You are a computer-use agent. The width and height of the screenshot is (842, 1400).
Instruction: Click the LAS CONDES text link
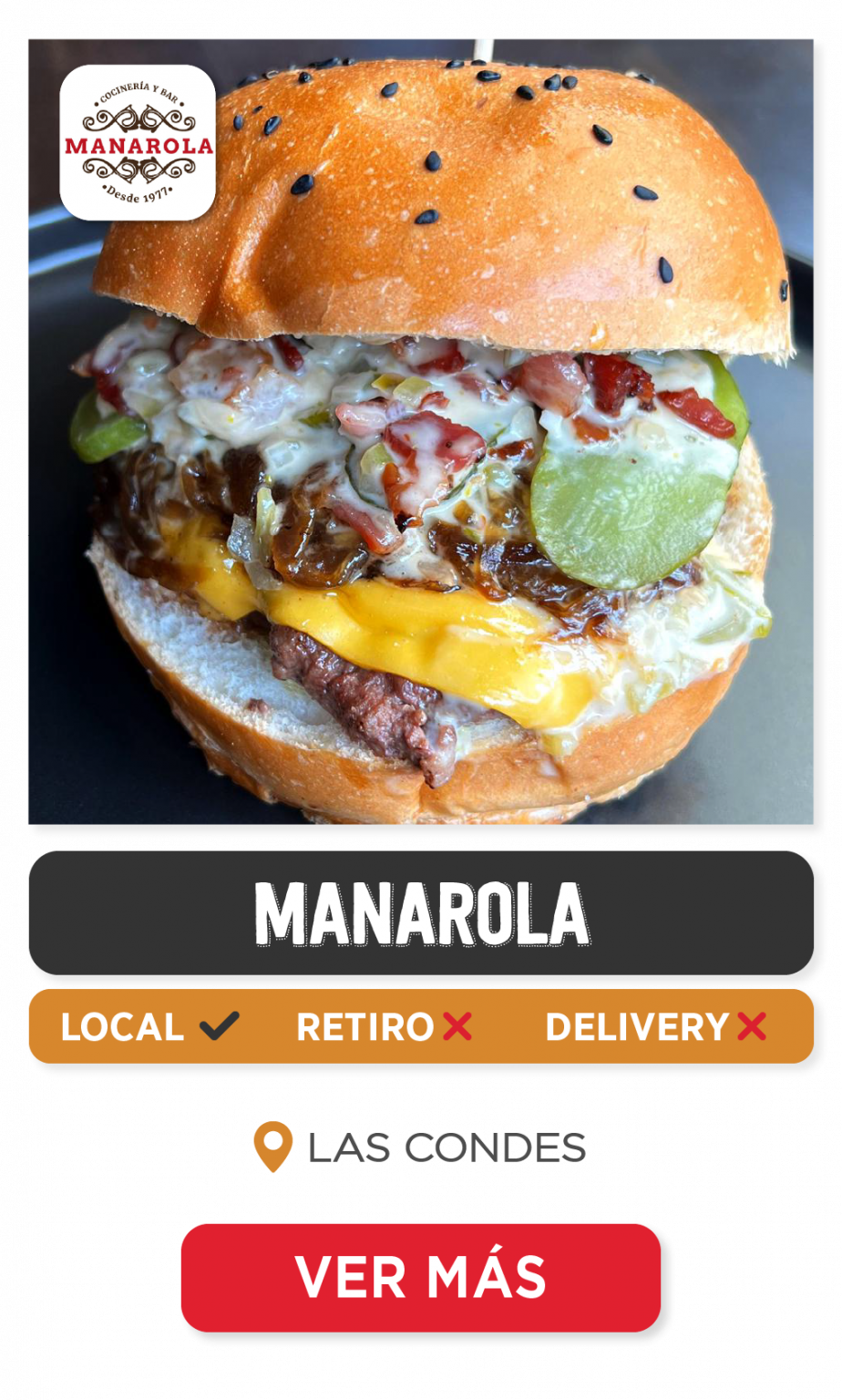447,1148
